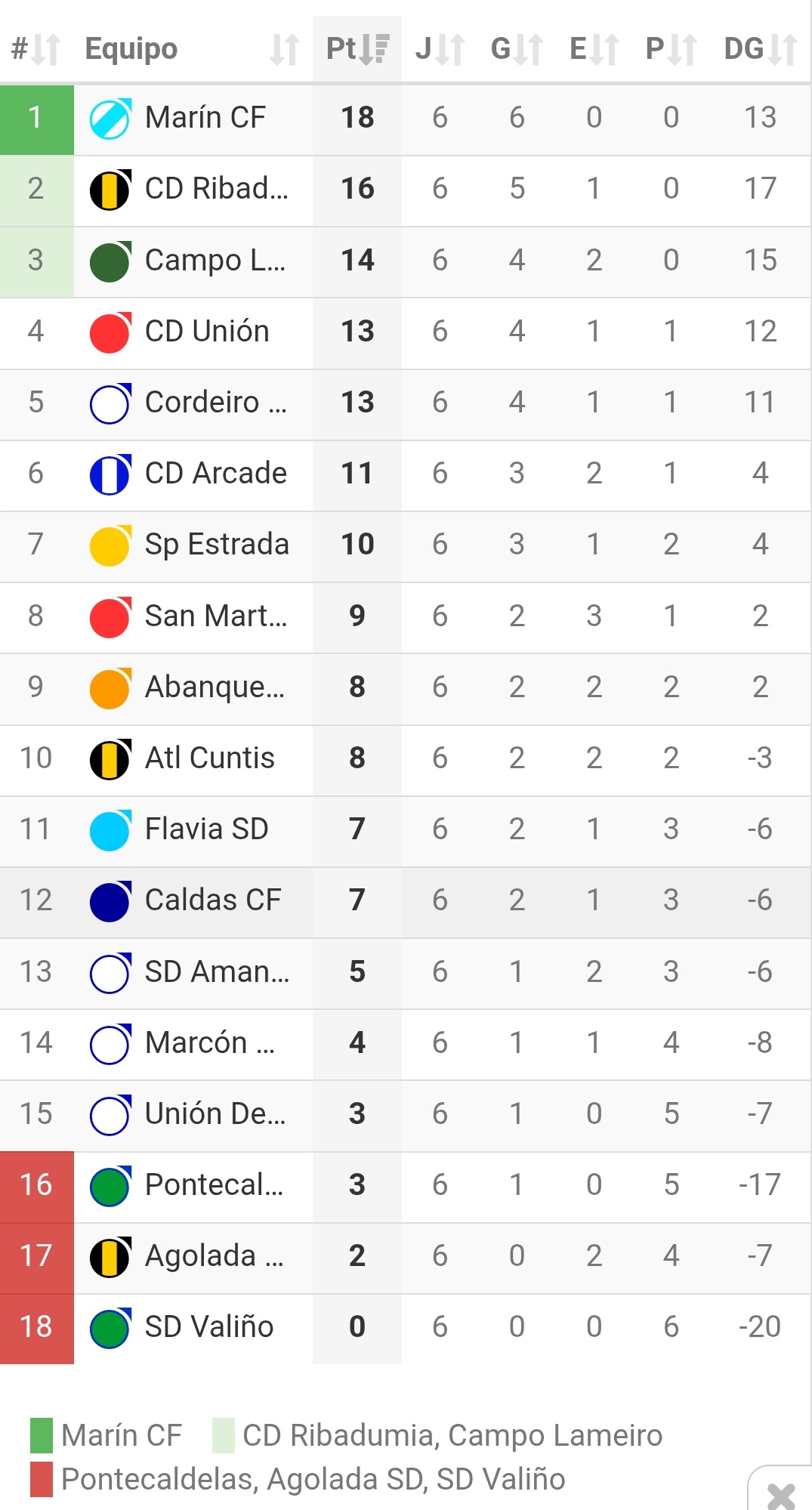Open the SD Valiño team row
Viewport: 812px width, 1510px height.
click(208, 1327)
